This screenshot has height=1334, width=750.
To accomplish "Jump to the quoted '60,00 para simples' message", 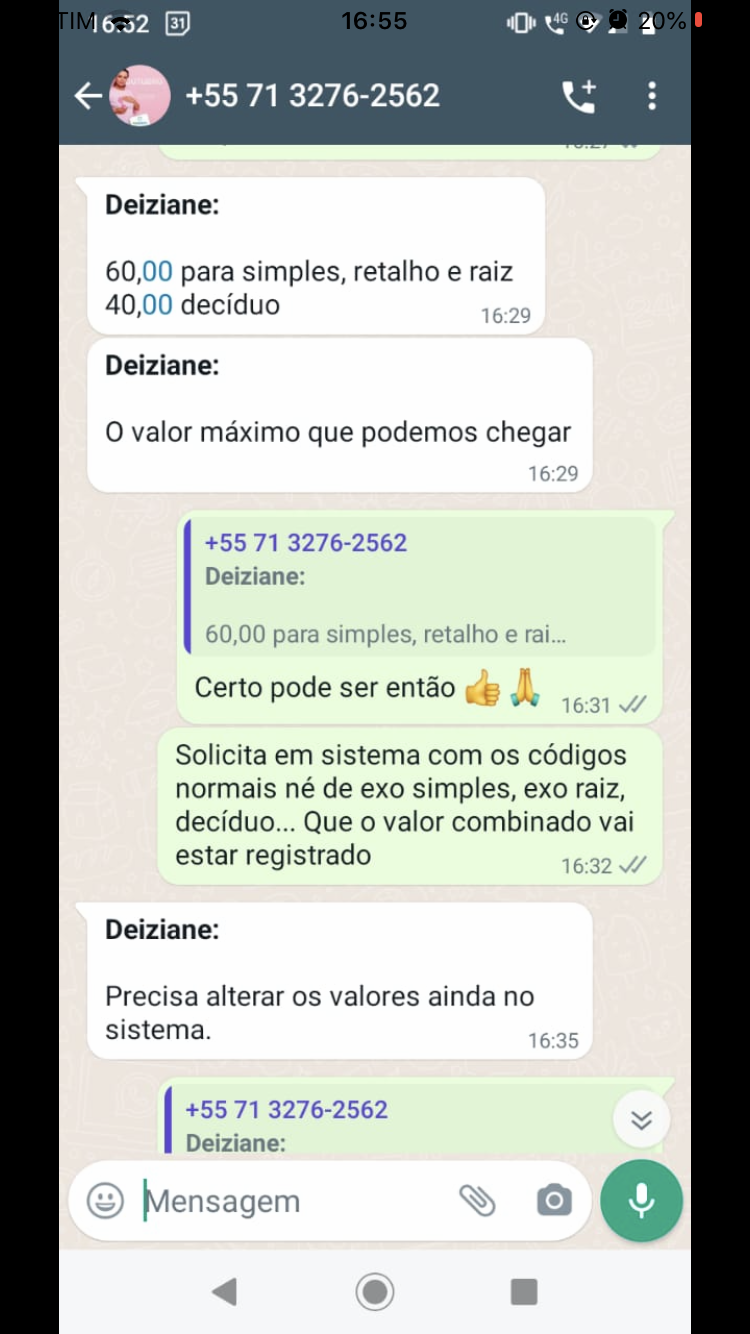I will click(x=420, y=588).
